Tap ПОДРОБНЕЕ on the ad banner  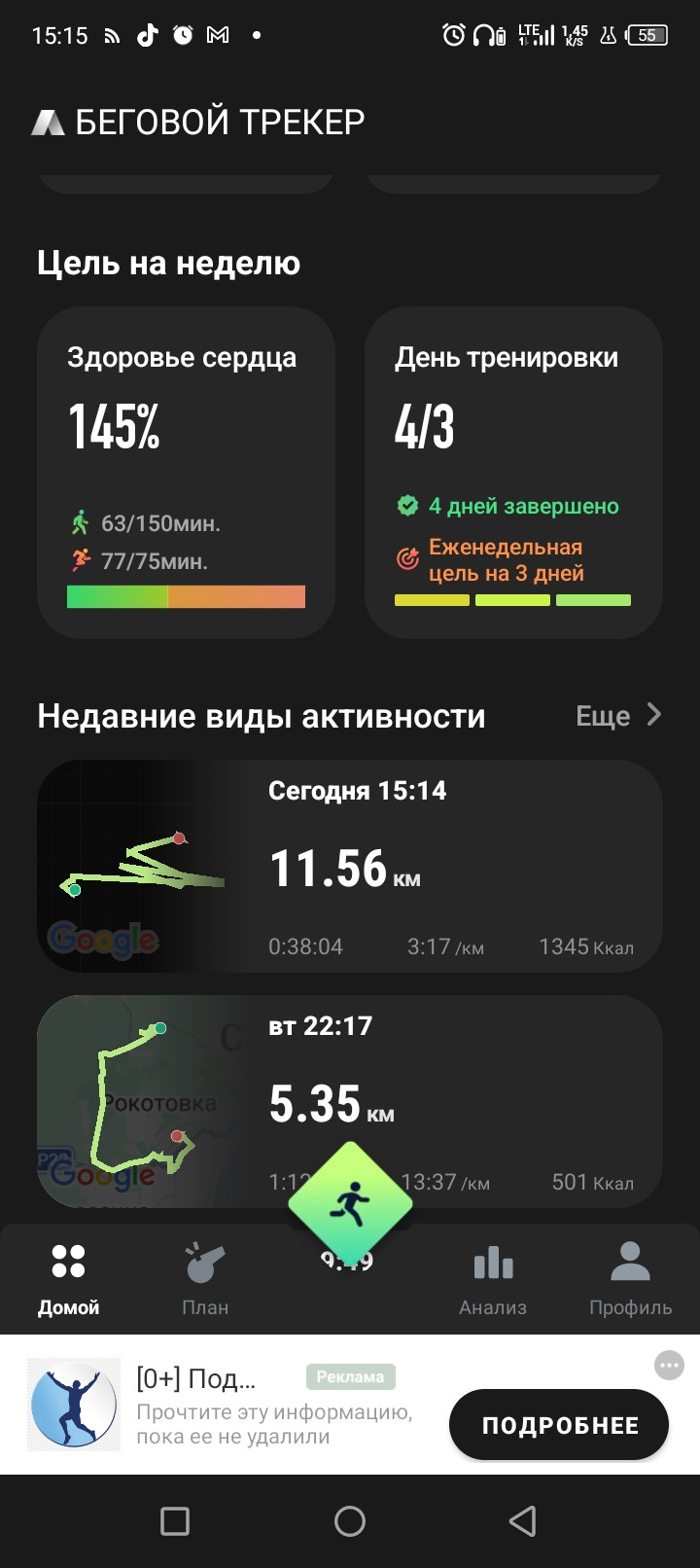pos(559,1425)
